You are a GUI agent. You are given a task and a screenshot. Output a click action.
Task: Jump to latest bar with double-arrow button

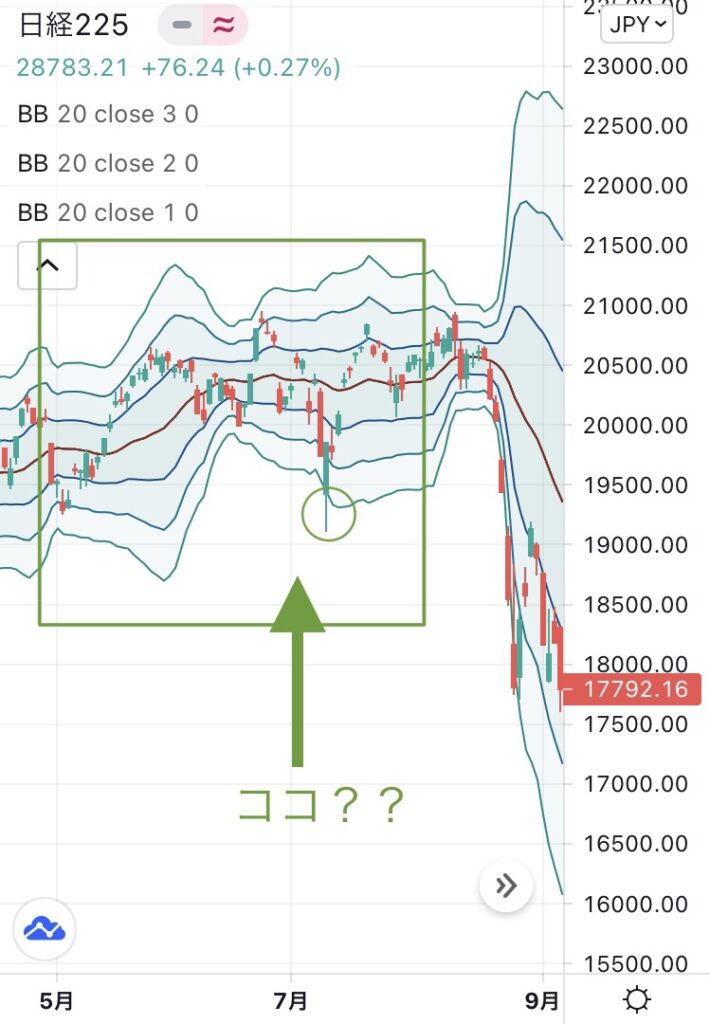tap(505, 884)
